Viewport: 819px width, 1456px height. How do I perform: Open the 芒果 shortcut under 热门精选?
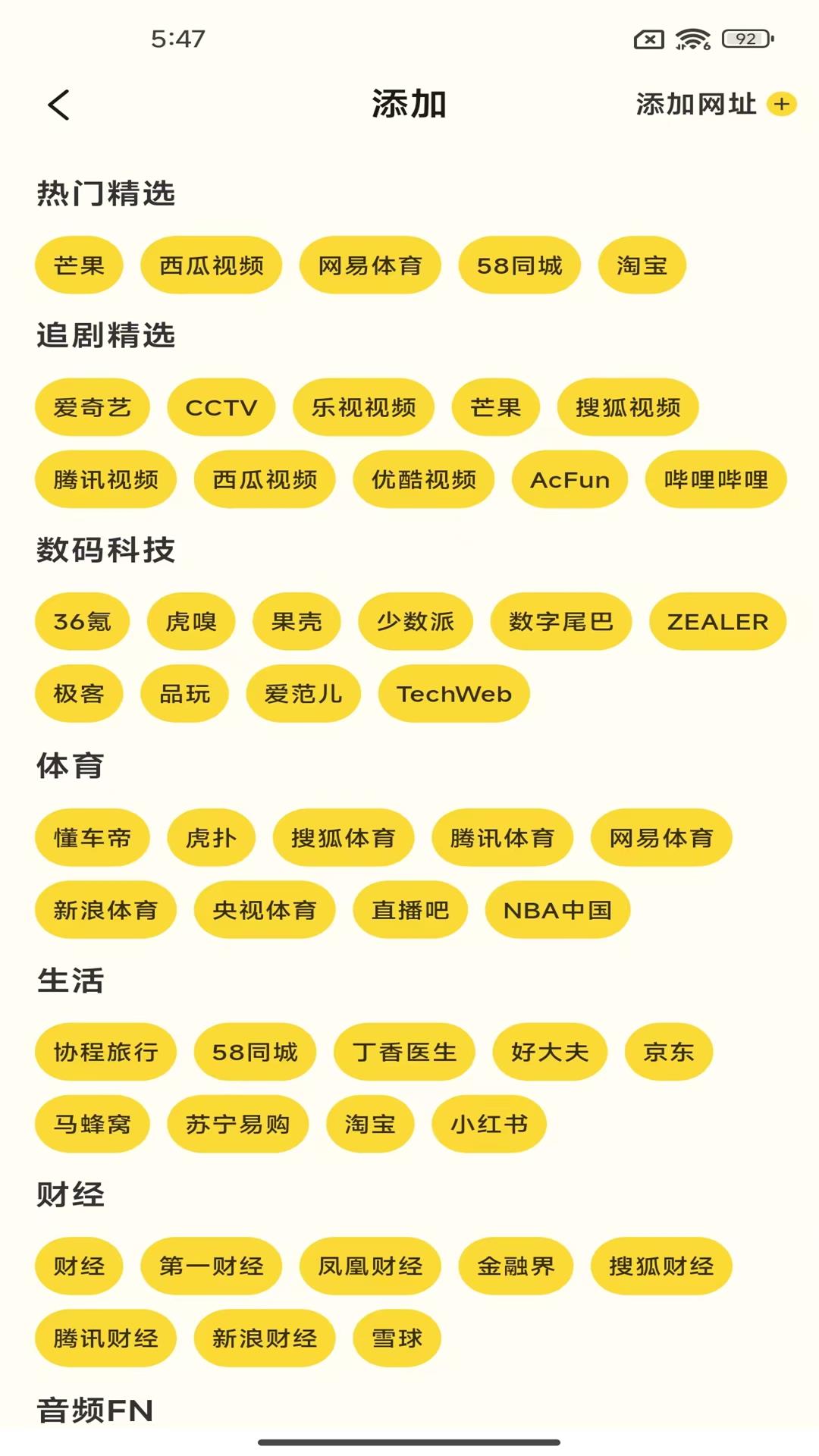pos(78,264)
